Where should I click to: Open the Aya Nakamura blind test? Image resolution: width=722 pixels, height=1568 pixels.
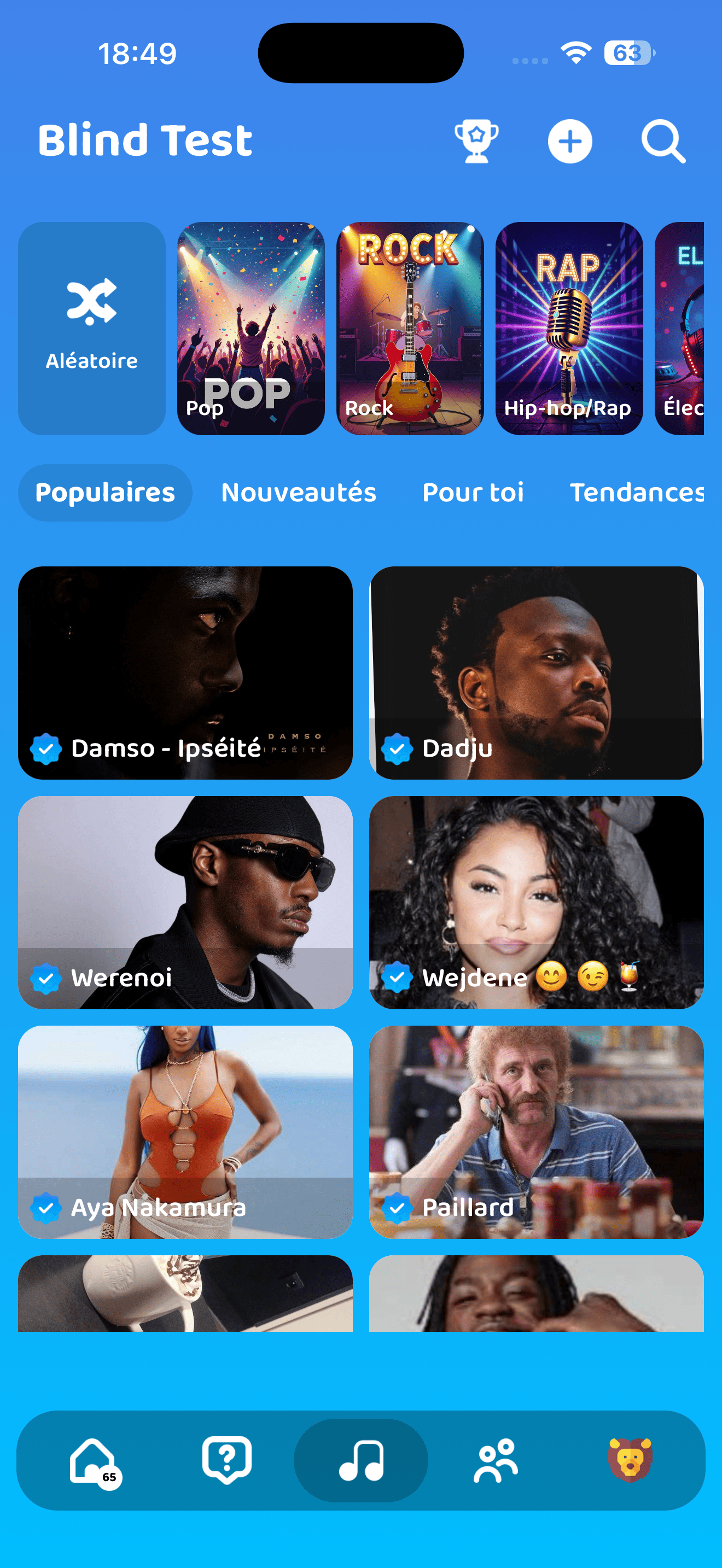pyautogui.click(x=185, y=1132)
